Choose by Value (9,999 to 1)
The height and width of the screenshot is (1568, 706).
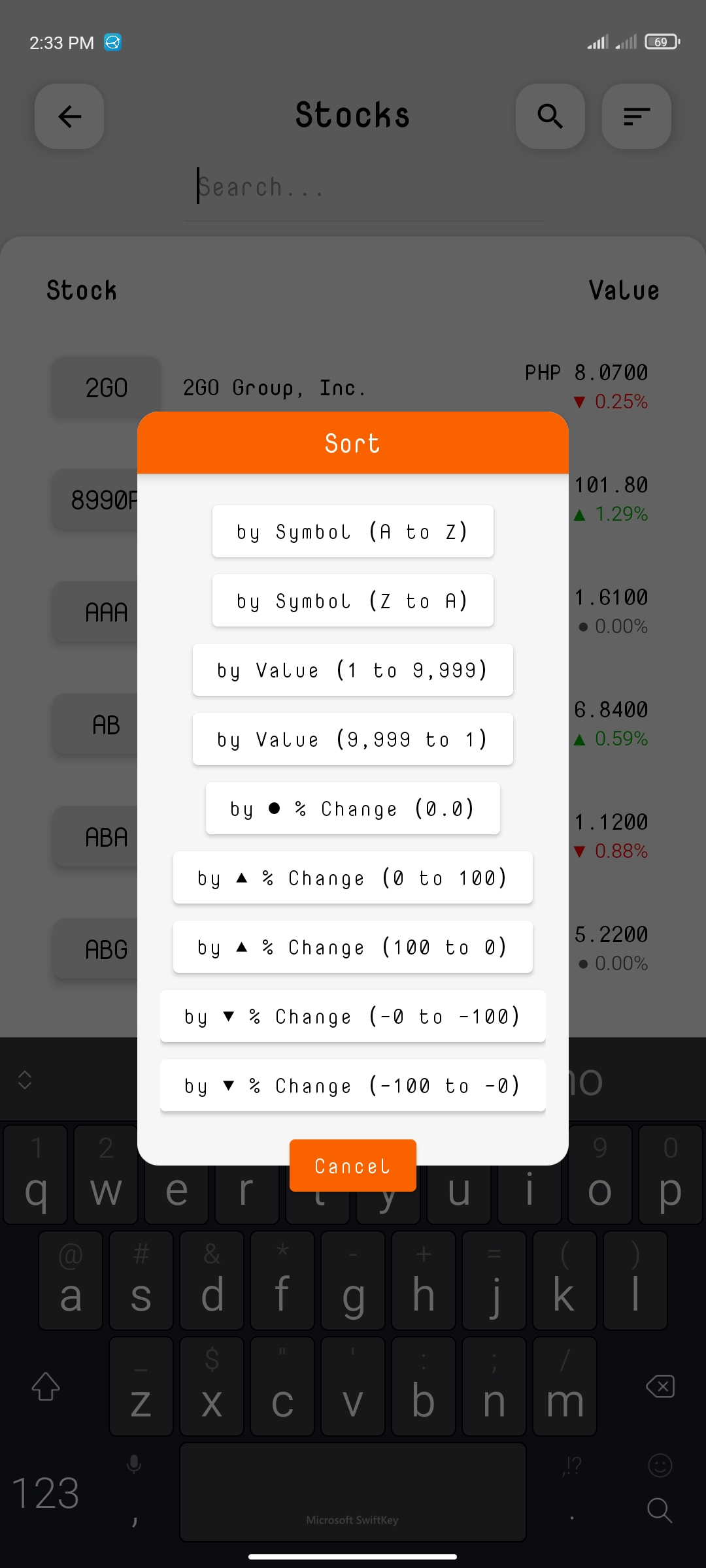coord(352,740)
